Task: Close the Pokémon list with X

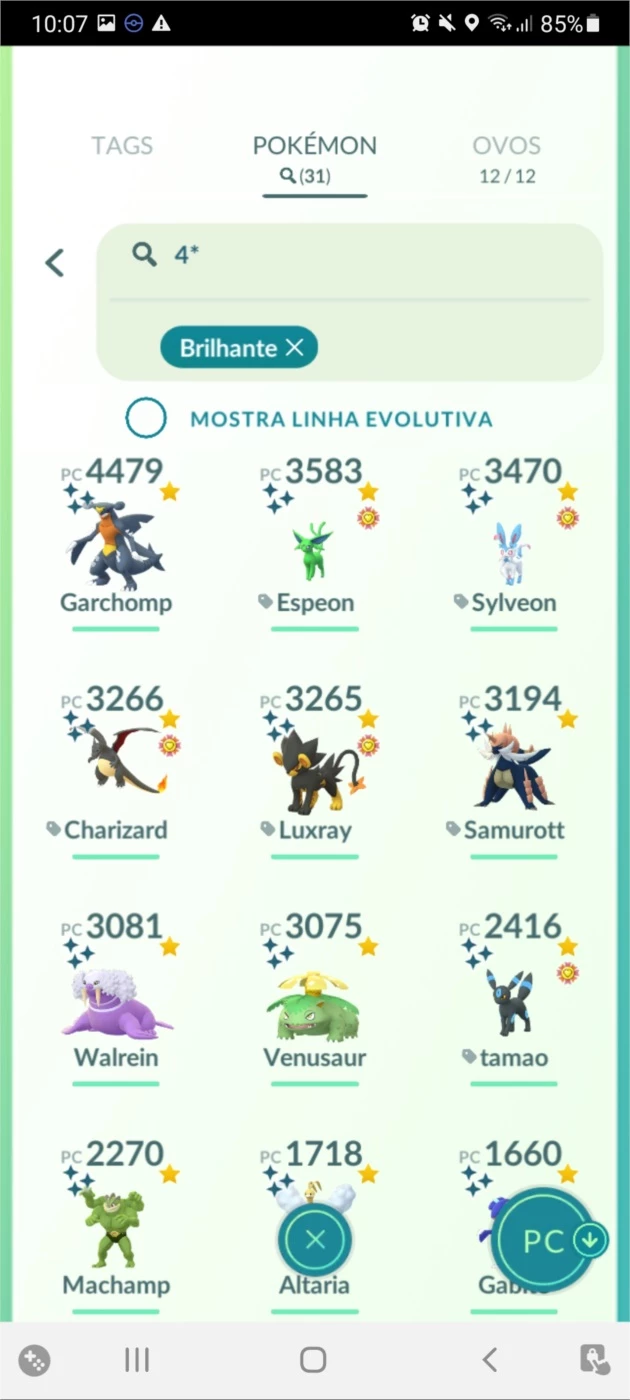Action: pyautogui.click(x=315, y=1240)
